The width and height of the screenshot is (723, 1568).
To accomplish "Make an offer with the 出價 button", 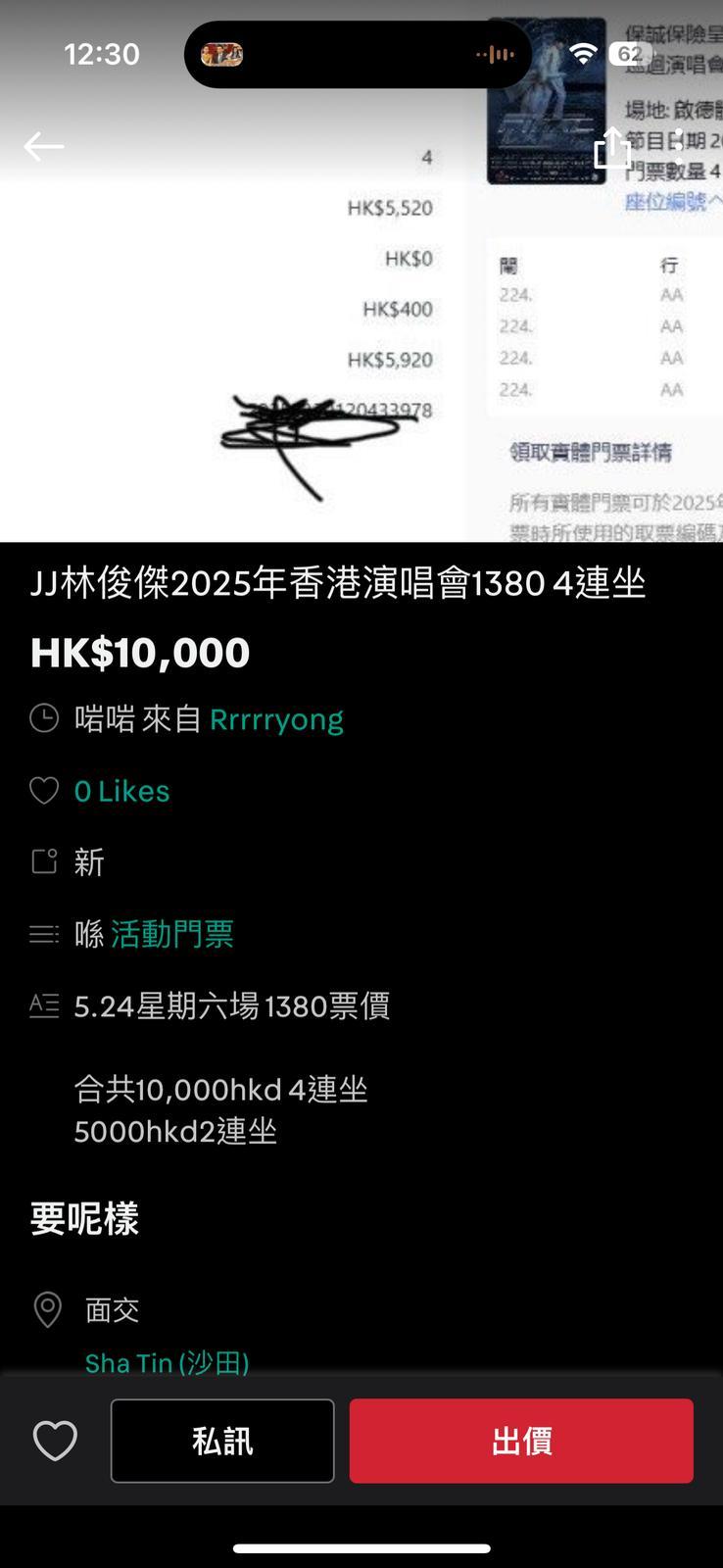I will [x=521, y=1441].
